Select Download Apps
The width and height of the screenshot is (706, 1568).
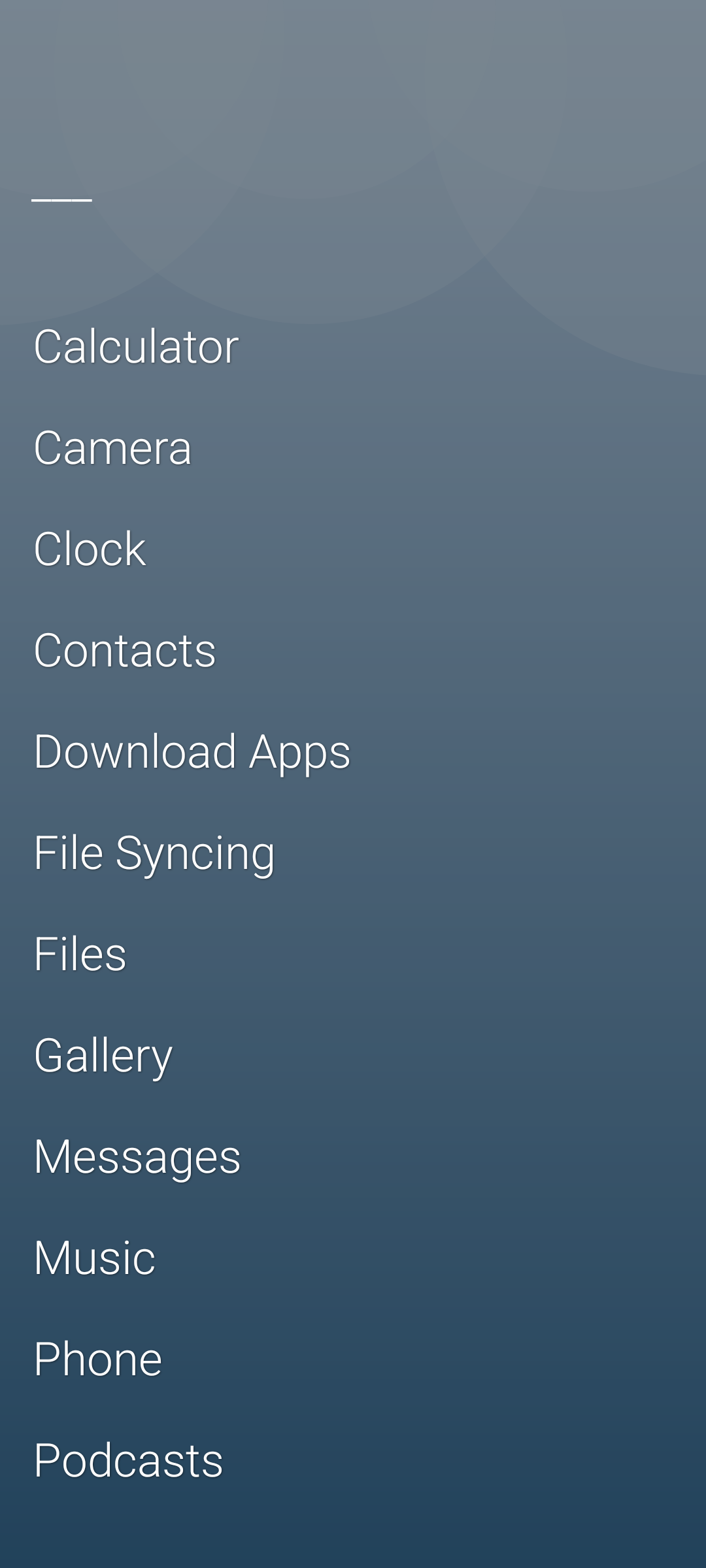(x=192, y=751)
